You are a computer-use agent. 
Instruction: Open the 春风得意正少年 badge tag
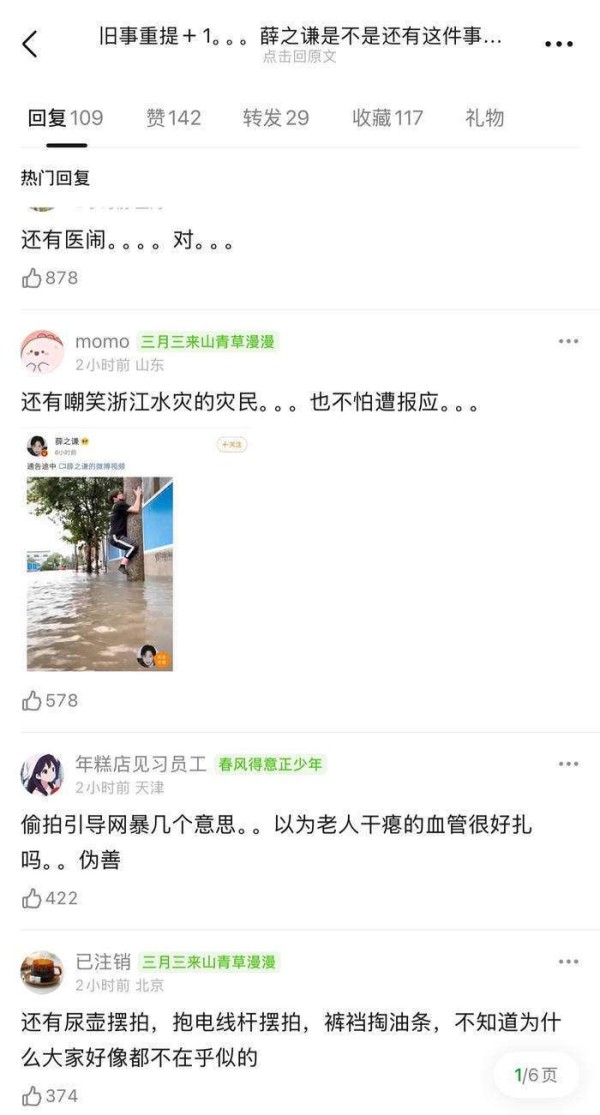coord(271,765)
